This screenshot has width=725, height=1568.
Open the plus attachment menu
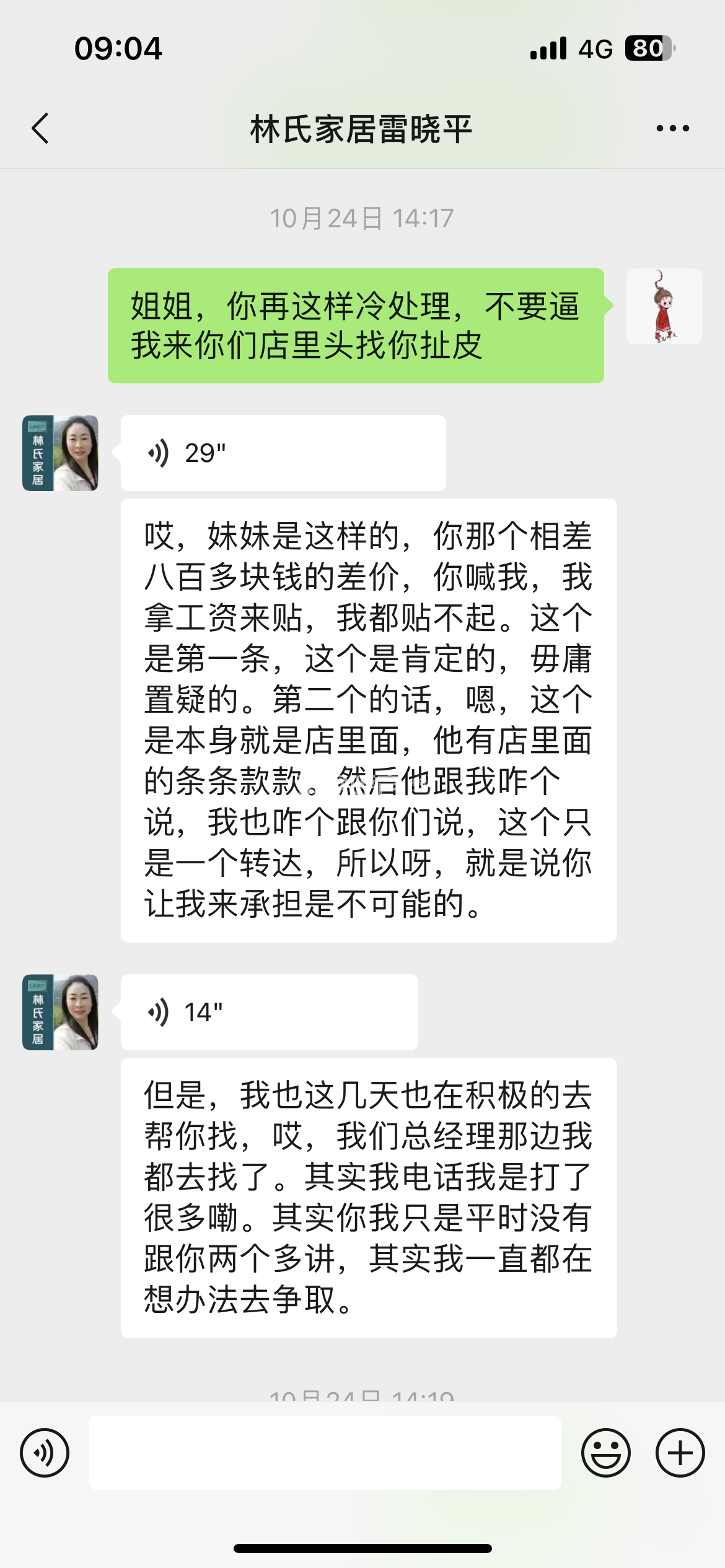click(680, 1452)
